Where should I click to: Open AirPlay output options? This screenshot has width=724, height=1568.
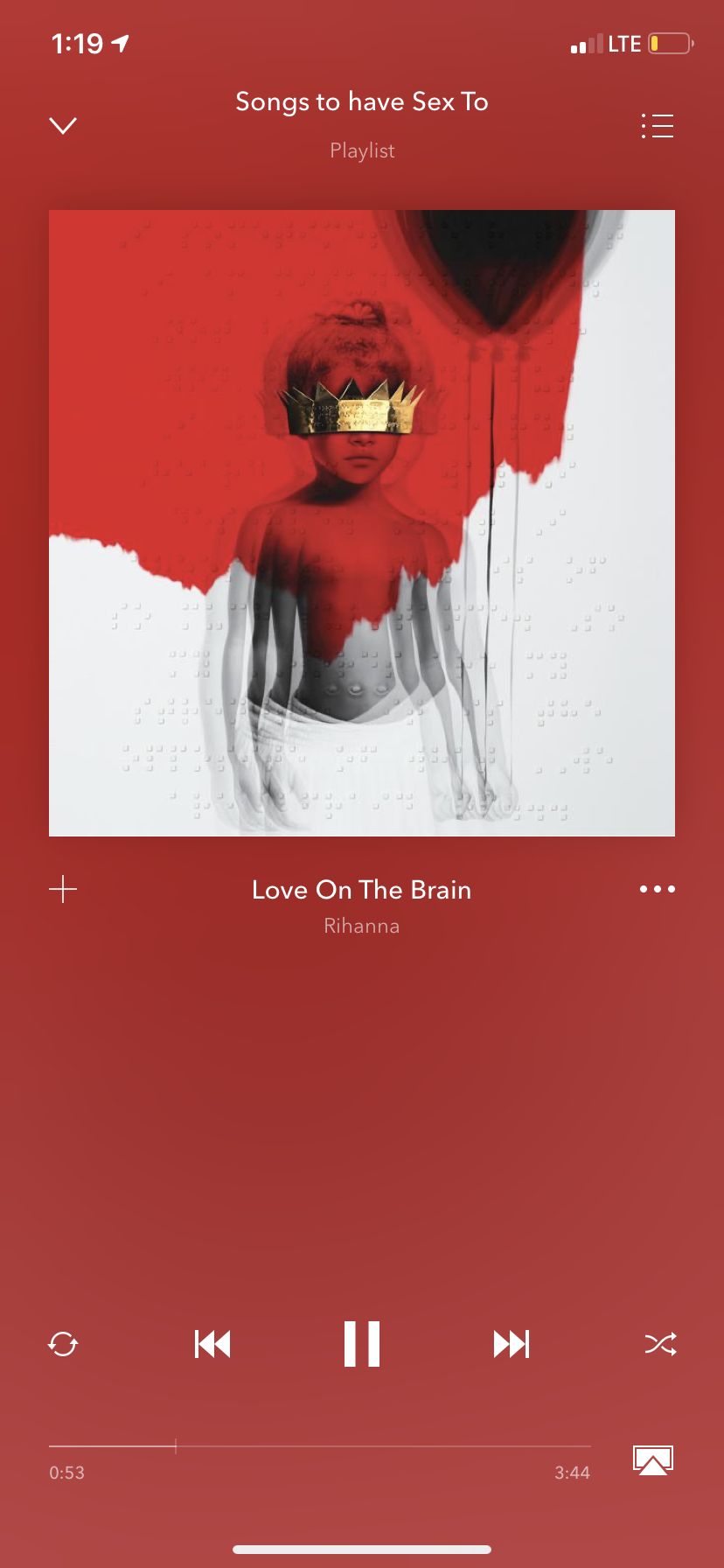(x=653, y=1460)
